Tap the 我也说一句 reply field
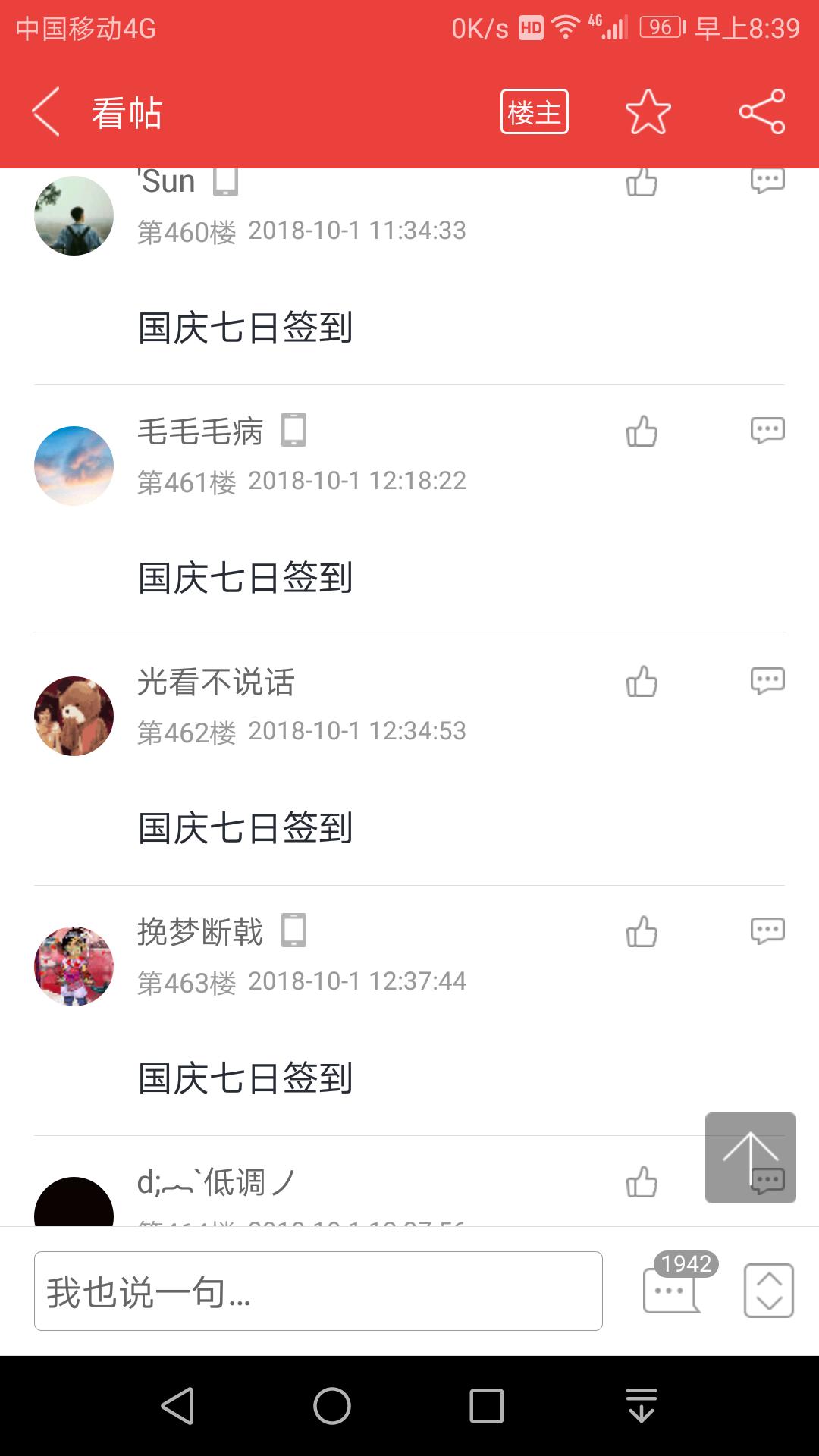 pos(318,1291)
